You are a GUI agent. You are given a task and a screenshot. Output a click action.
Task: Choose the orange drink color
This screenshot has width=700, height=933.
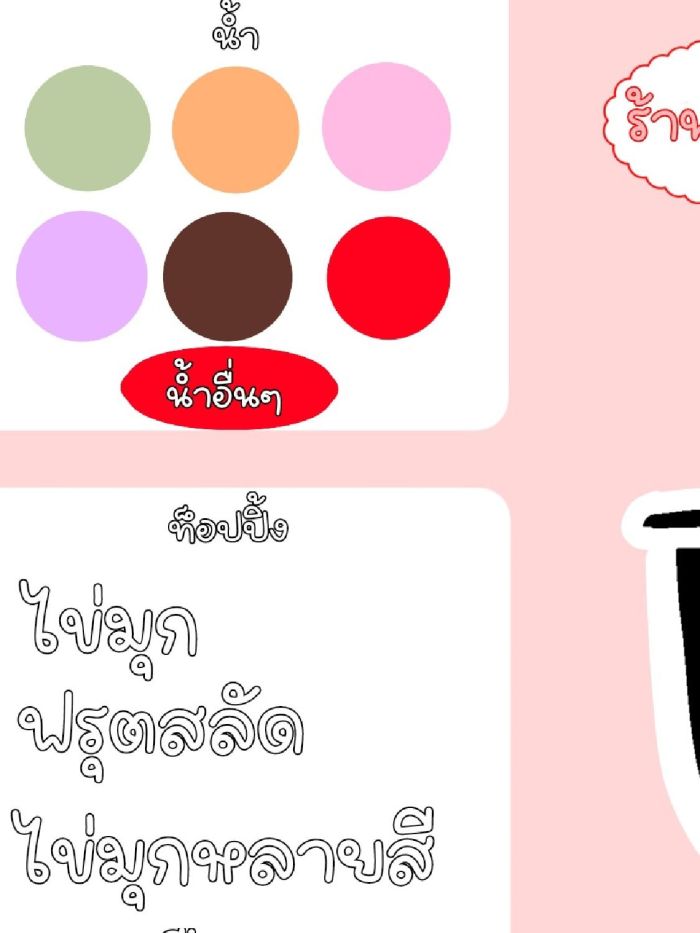pyautogui.click(x=235, y=128)
